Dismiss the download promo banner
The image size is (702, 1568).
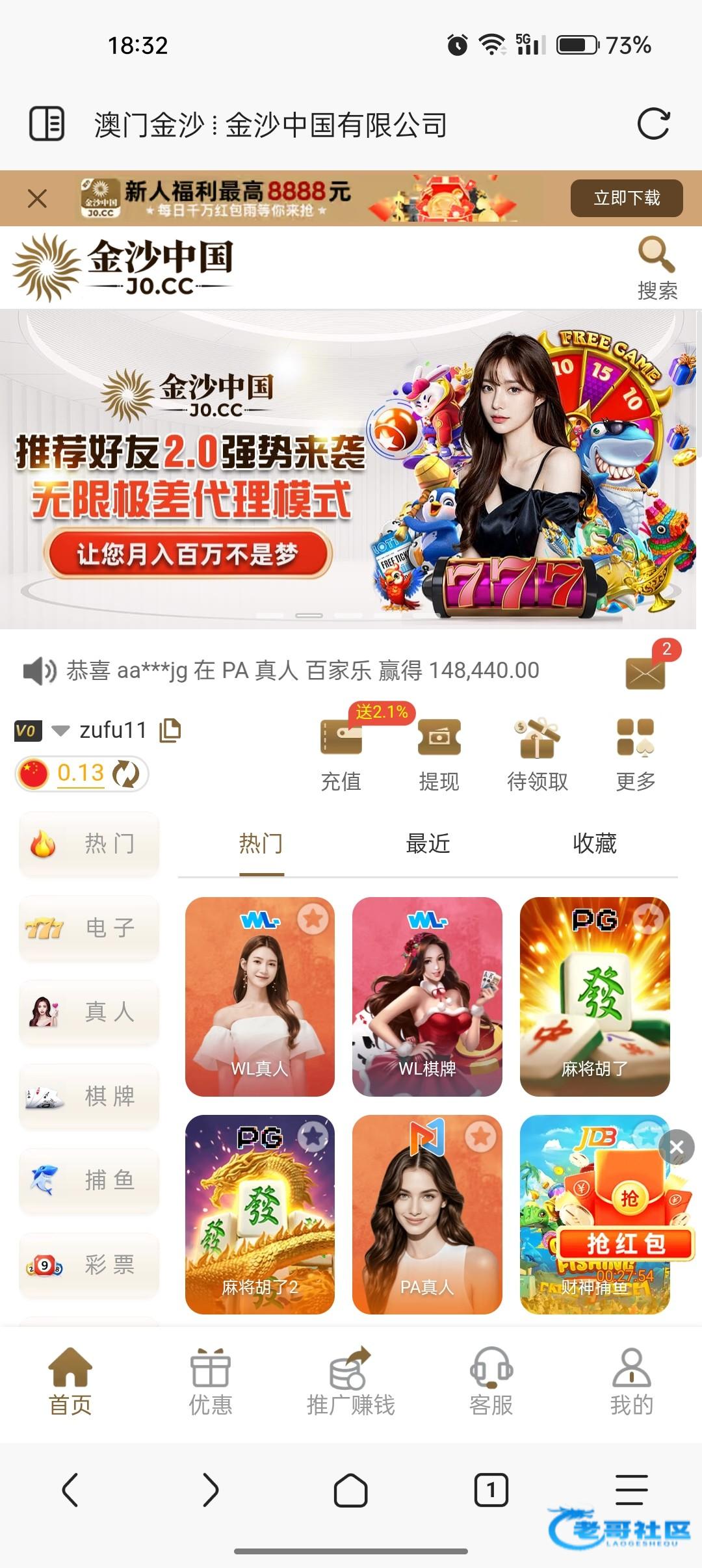pyautogui.click(x=38, y=198)
